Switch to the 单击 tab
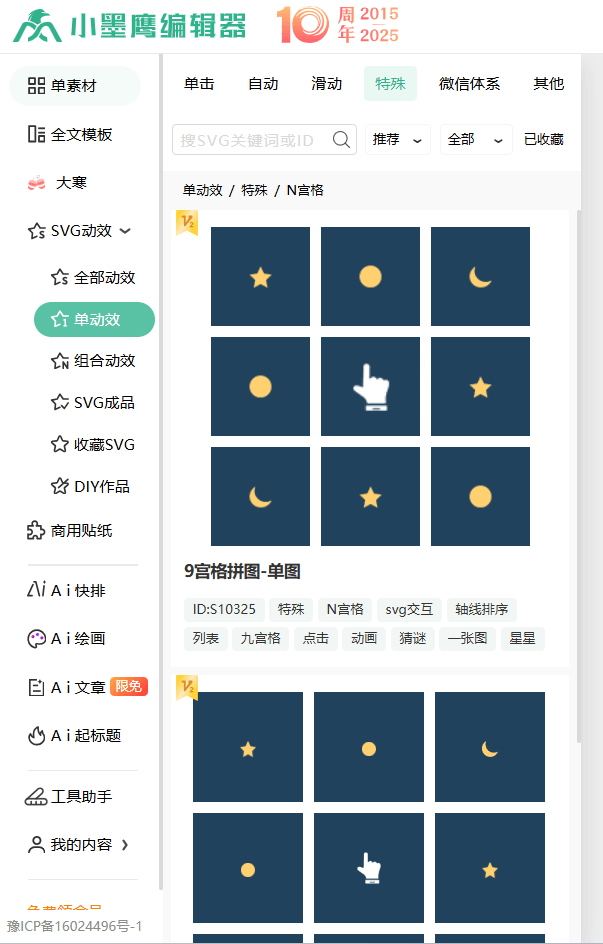This screenshot has height=944, width=603. (199, 84)
